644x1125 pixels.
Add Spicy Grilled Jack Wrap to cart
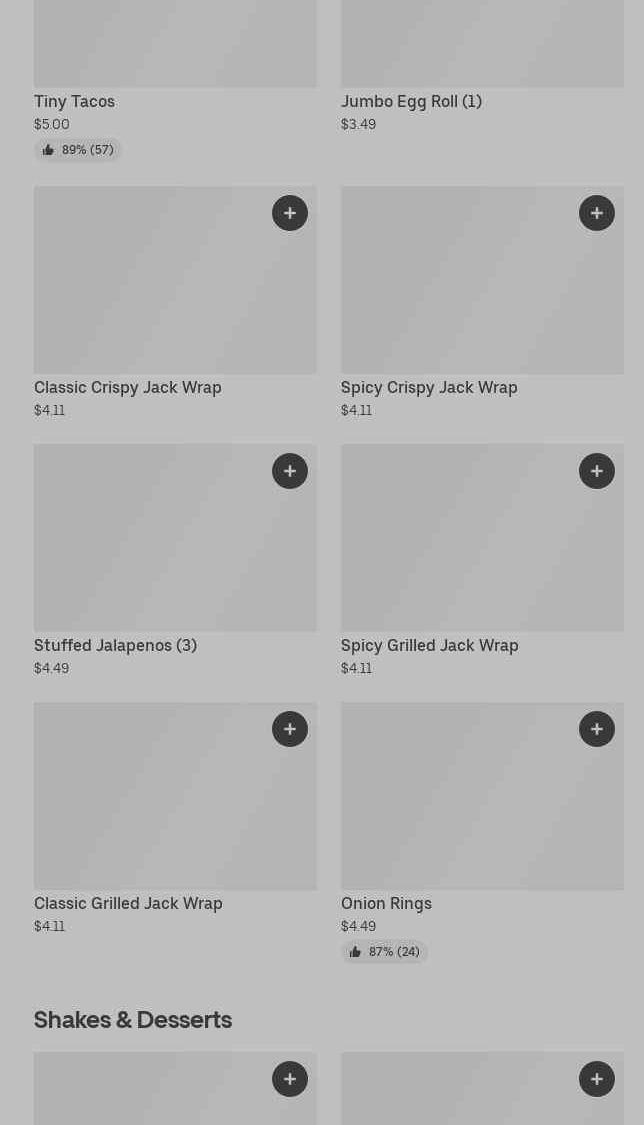point(597,471)
